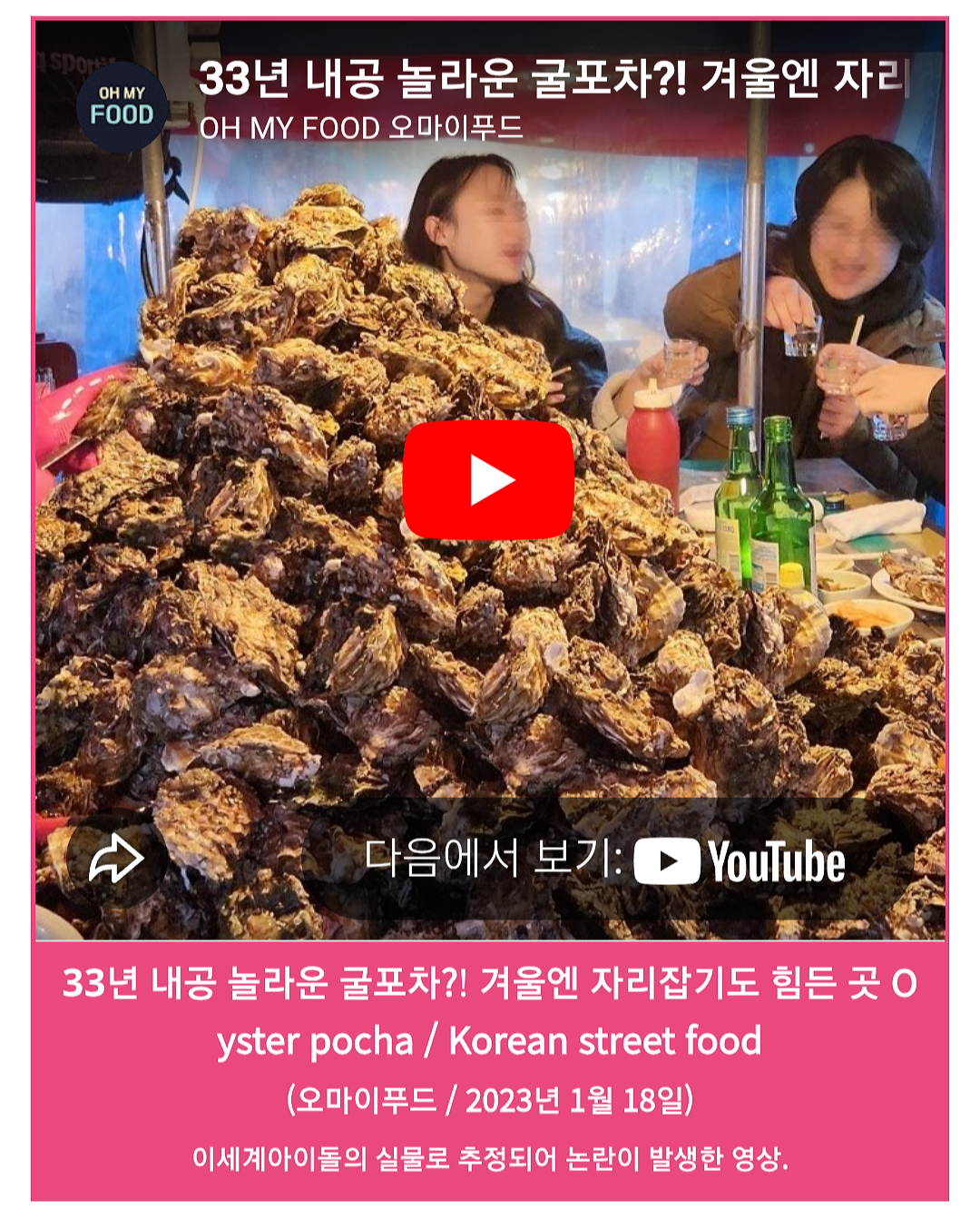Visit the OH MY FOOD 오마이푸드 channel name link
This screenshot has width=980, height=1219.
click(361, 128)
